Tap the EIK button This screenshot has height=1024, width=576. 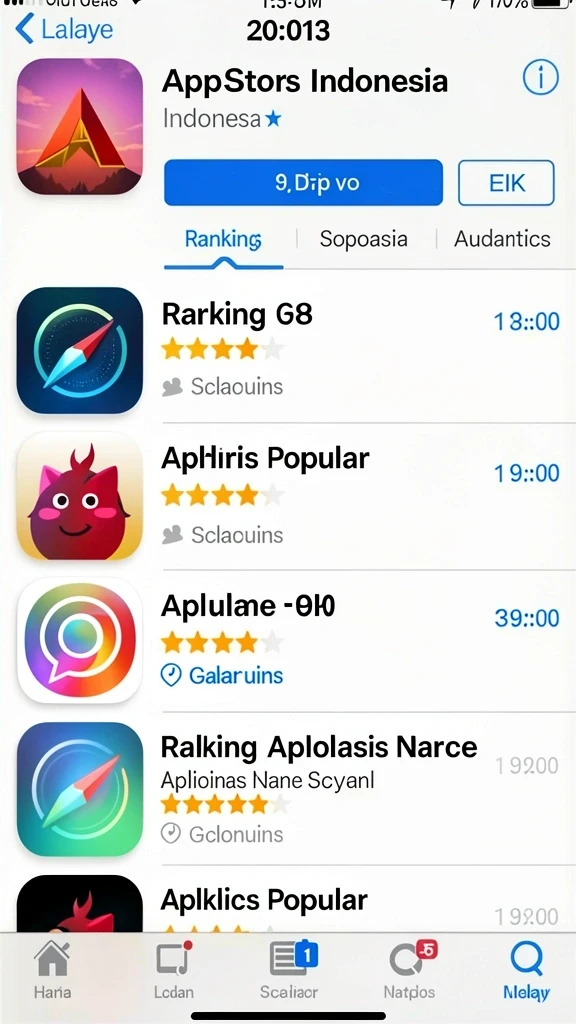(x=506, y=183)
